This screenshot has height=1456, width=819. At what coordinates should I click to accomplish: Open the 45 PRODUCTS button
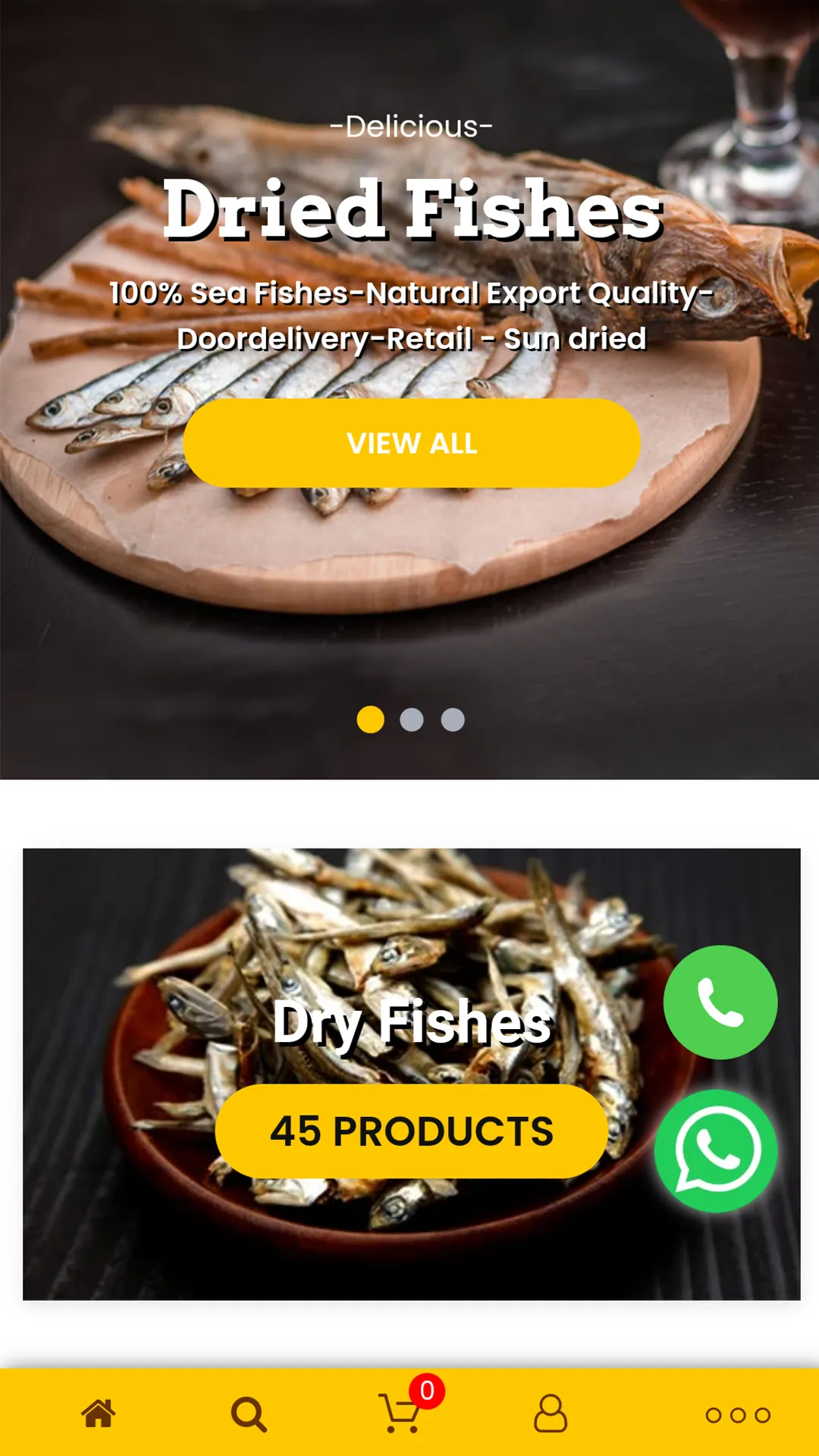[x=412, y=1131]
